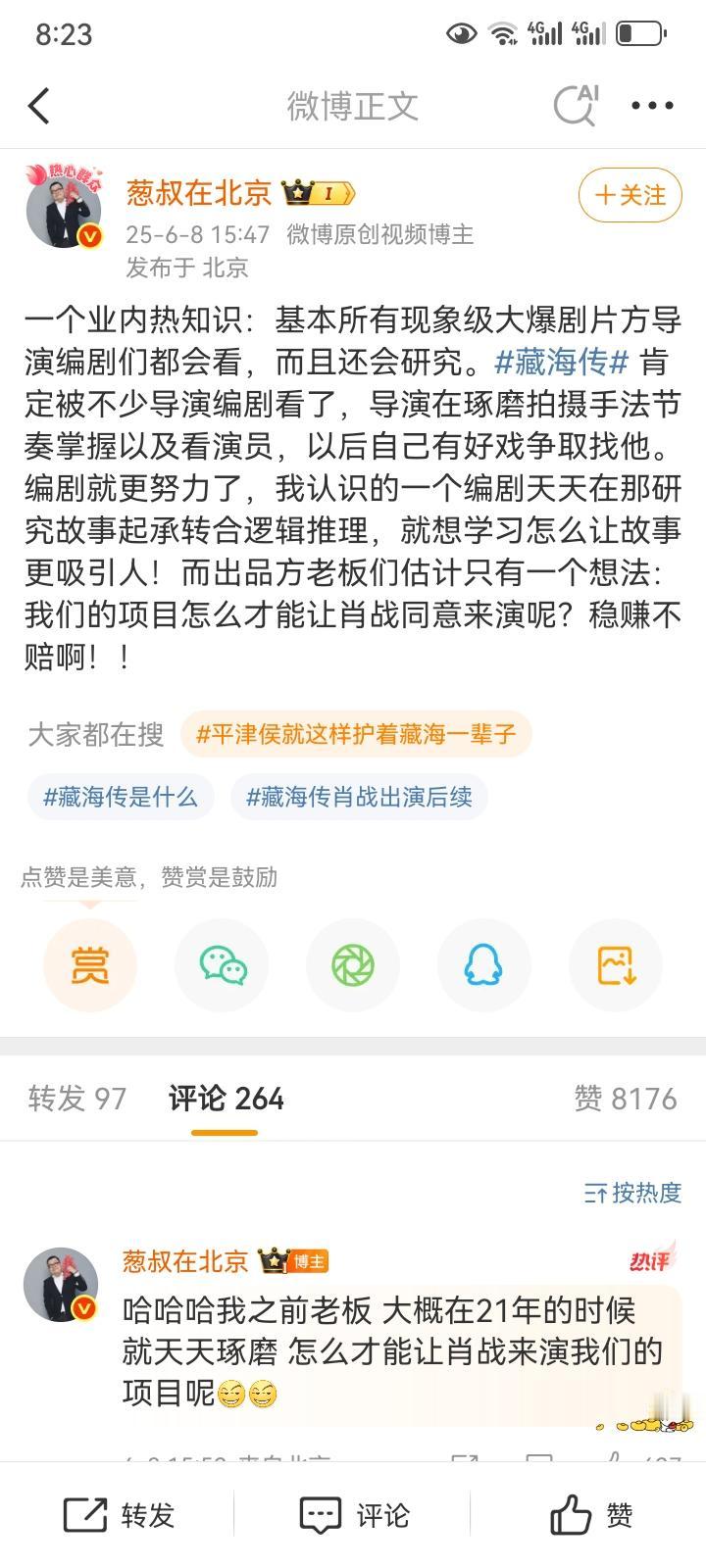View the 赞 8176 likes tab

[x=626, y=1099]
